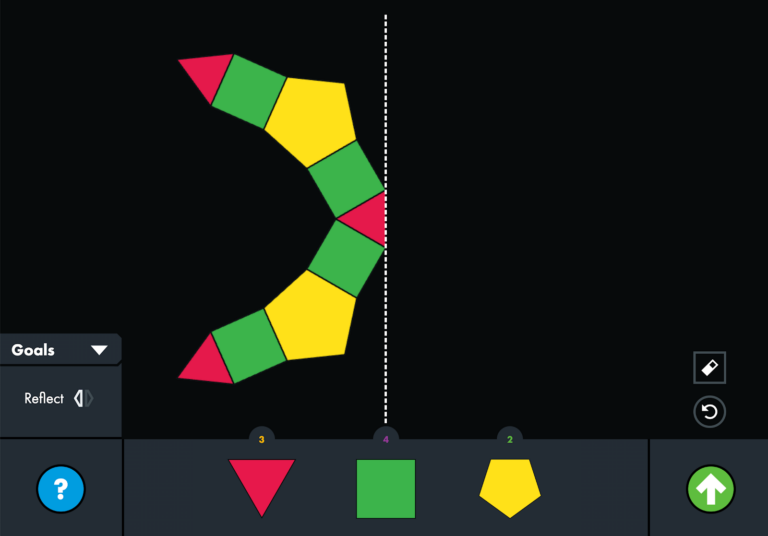Activate the eraser tool

click(710, 368)
